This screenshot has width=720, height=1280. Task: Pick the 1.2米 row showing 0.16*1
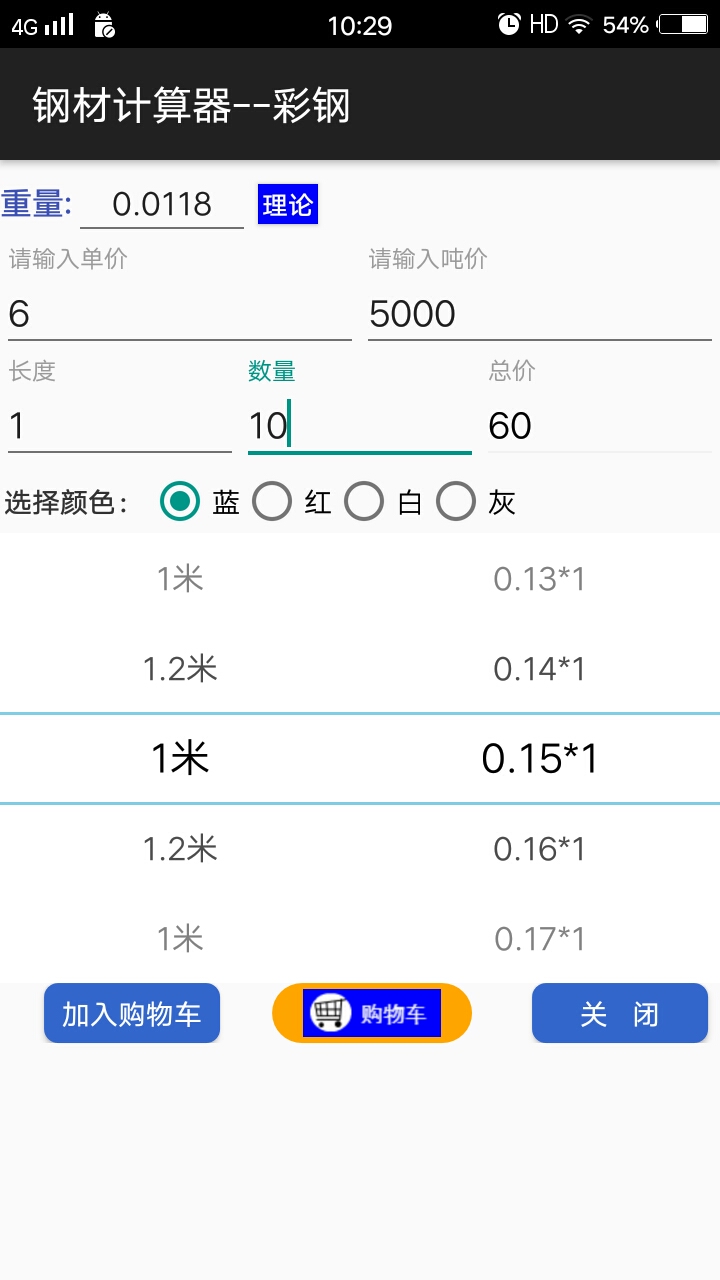coord(360,848)
